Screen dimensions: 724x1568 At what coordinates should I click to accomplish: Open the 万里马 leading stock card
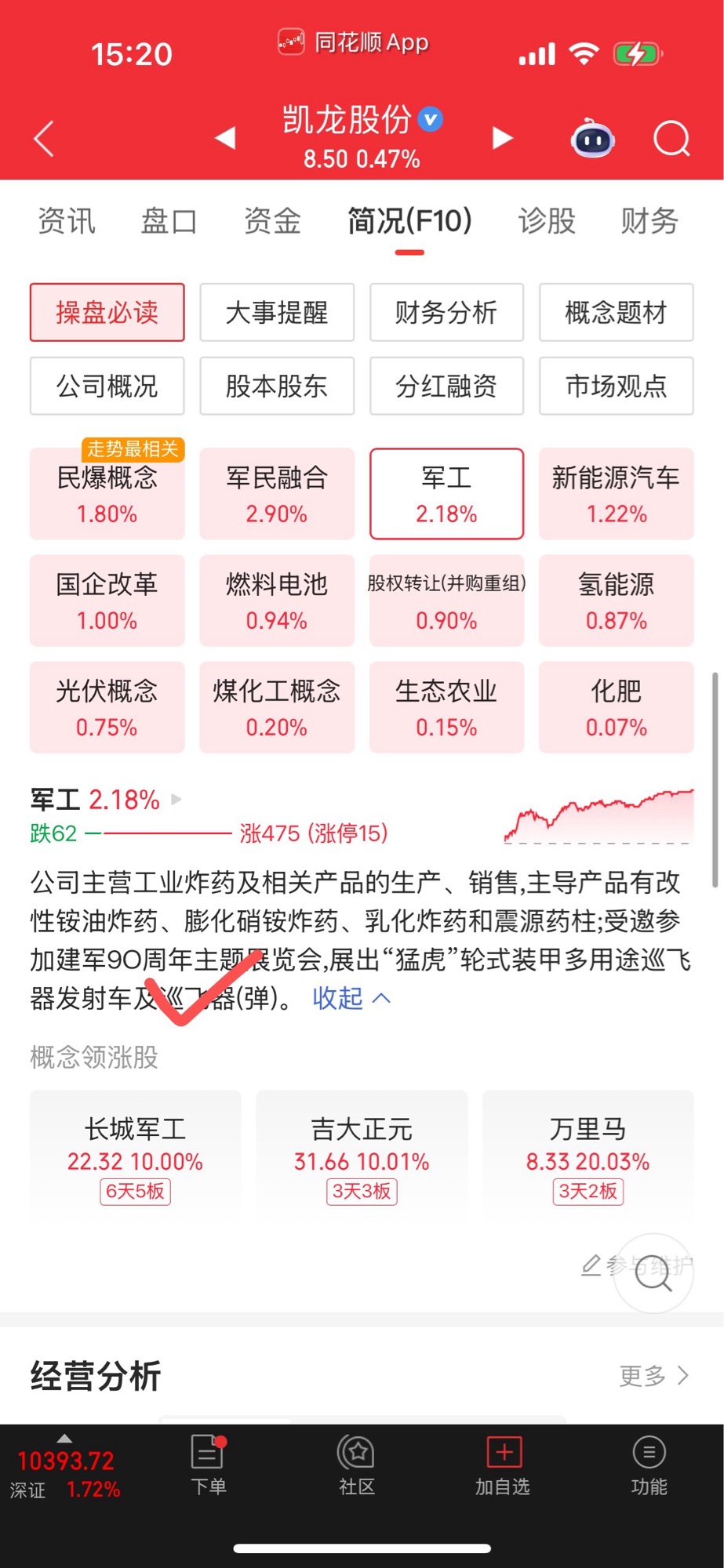click(588, 1156)
